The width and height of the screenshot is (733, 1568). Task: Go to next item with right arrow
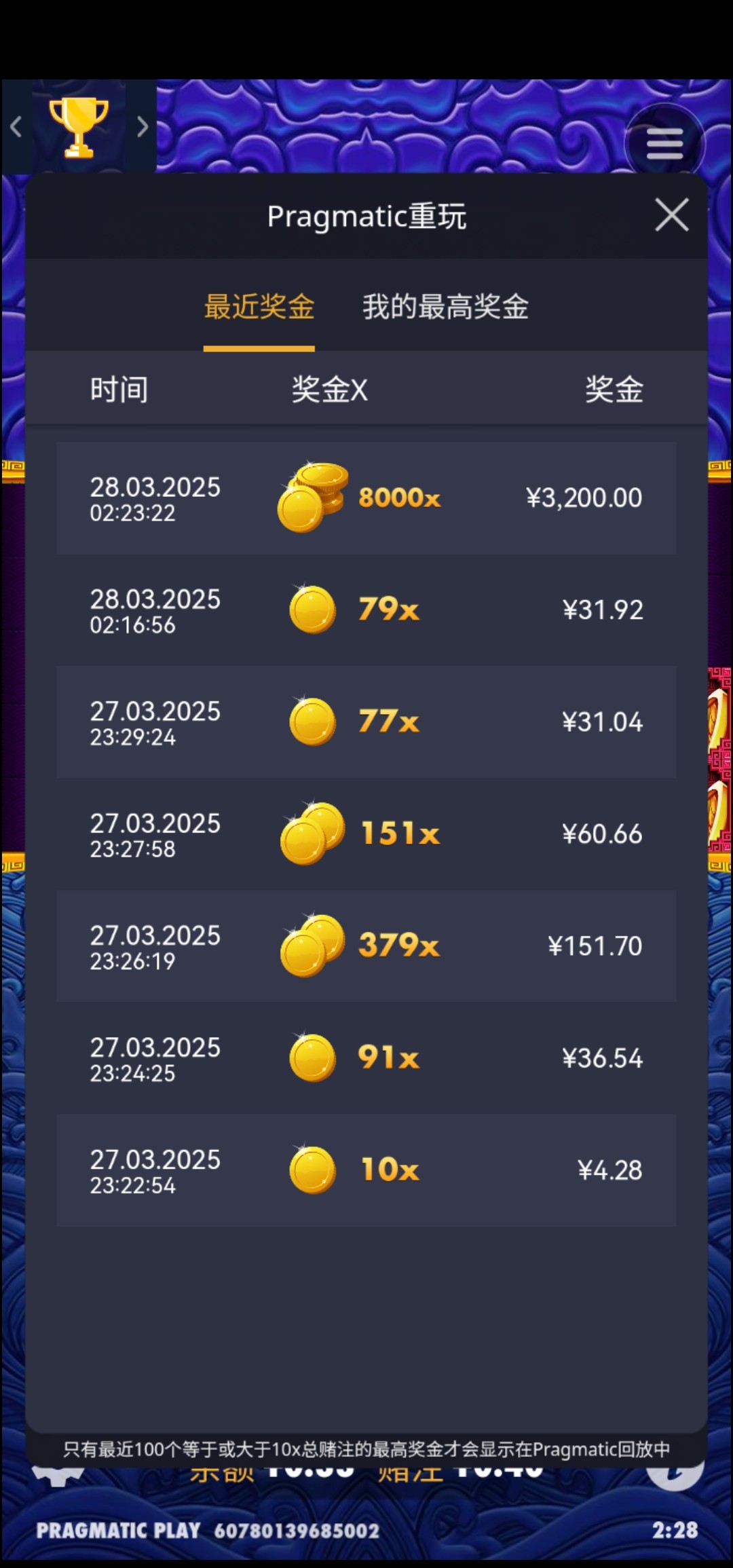[142, 127]
